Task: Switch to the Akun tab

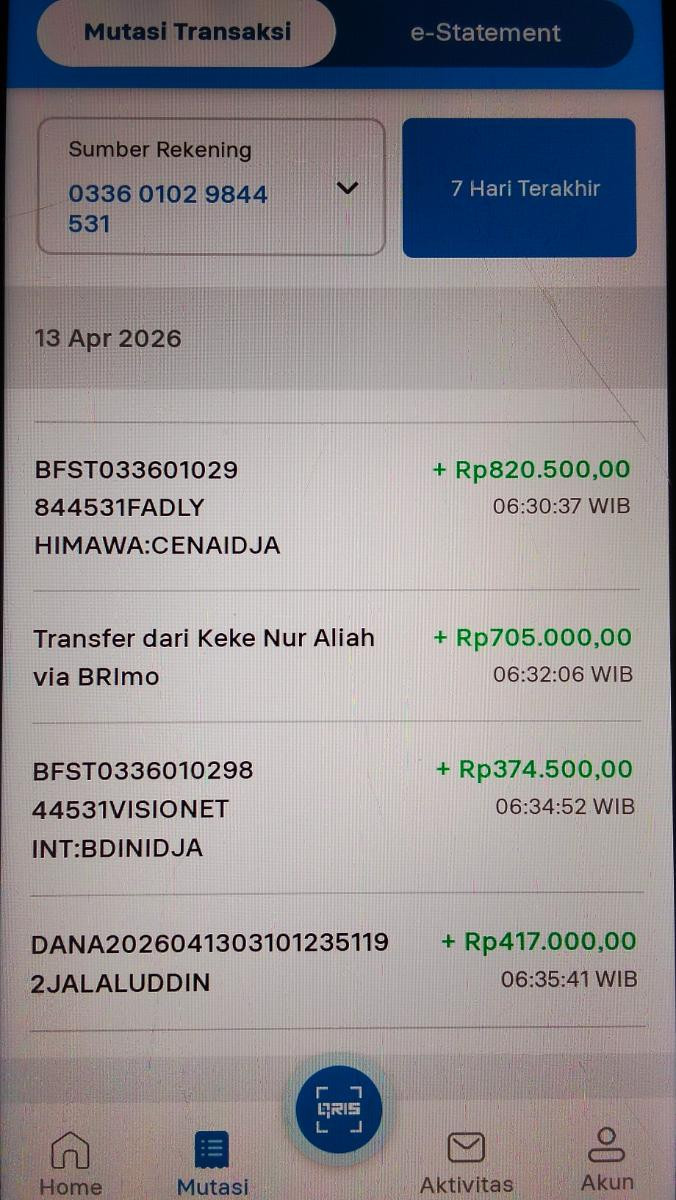Action: (607, 1160)
